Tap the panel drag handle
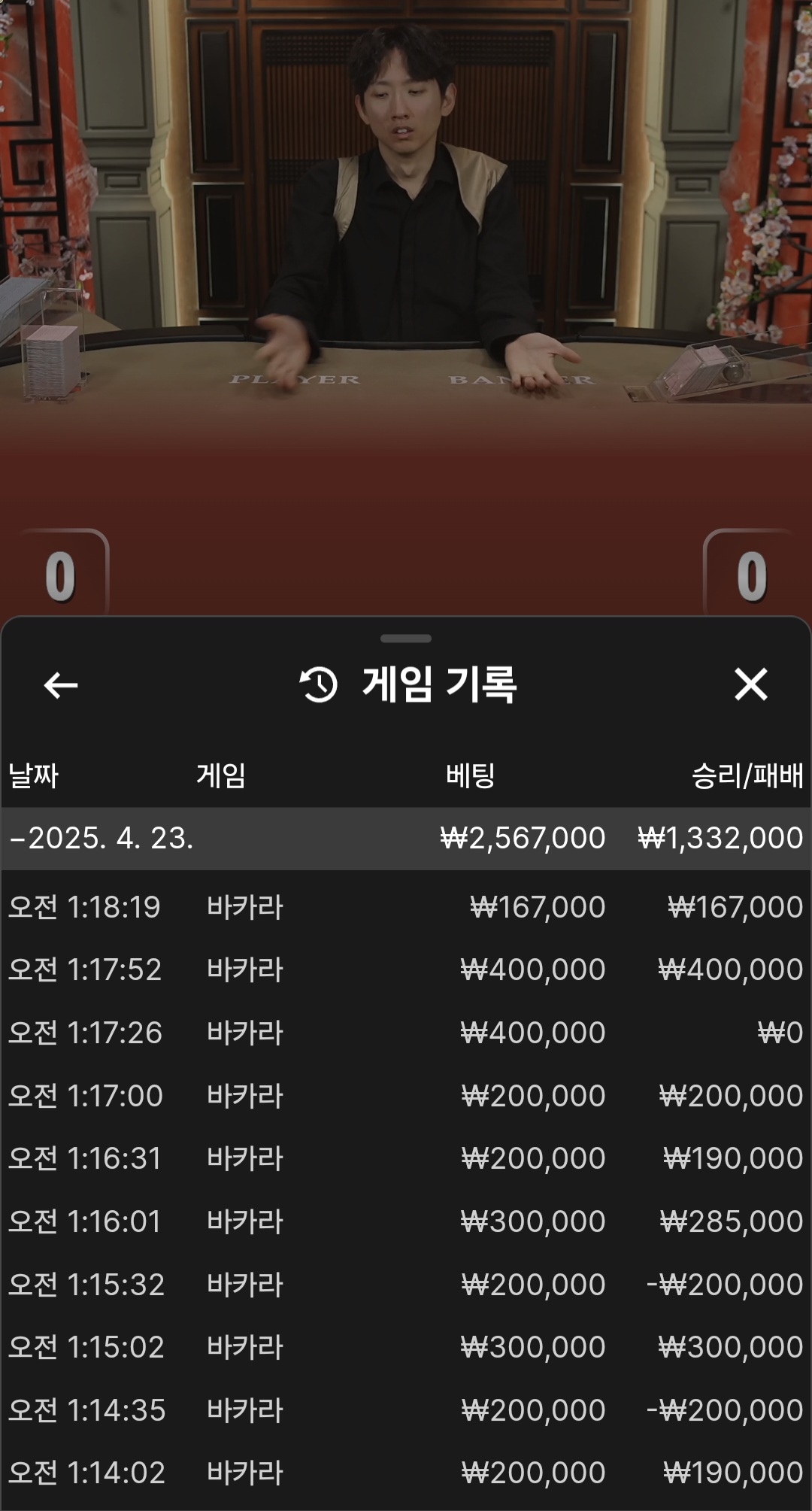Screen dimensions: 812x1511 [406, 639]
